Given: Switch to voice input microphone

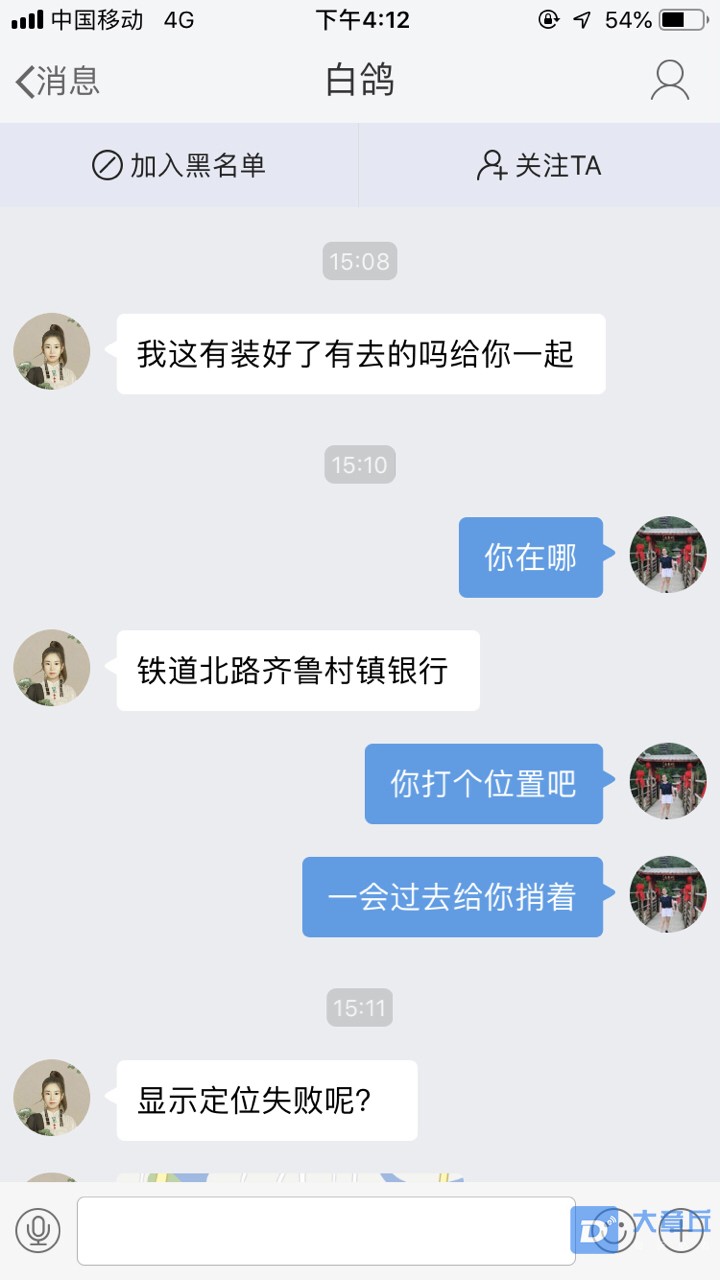Looking at the screenshot, I should pyautogui.click(x=38, y=1231).
